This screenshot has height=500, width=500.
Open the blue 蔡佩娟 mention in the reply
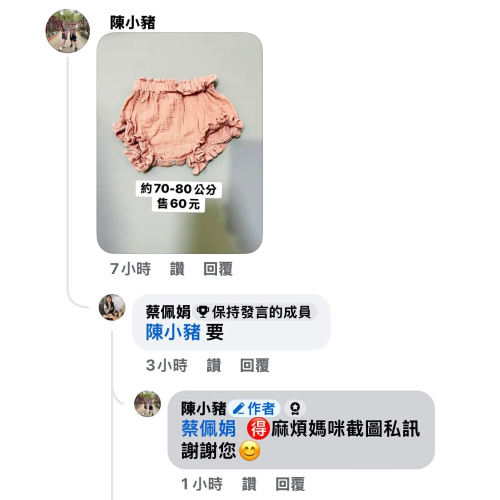[x=209, y=428]
